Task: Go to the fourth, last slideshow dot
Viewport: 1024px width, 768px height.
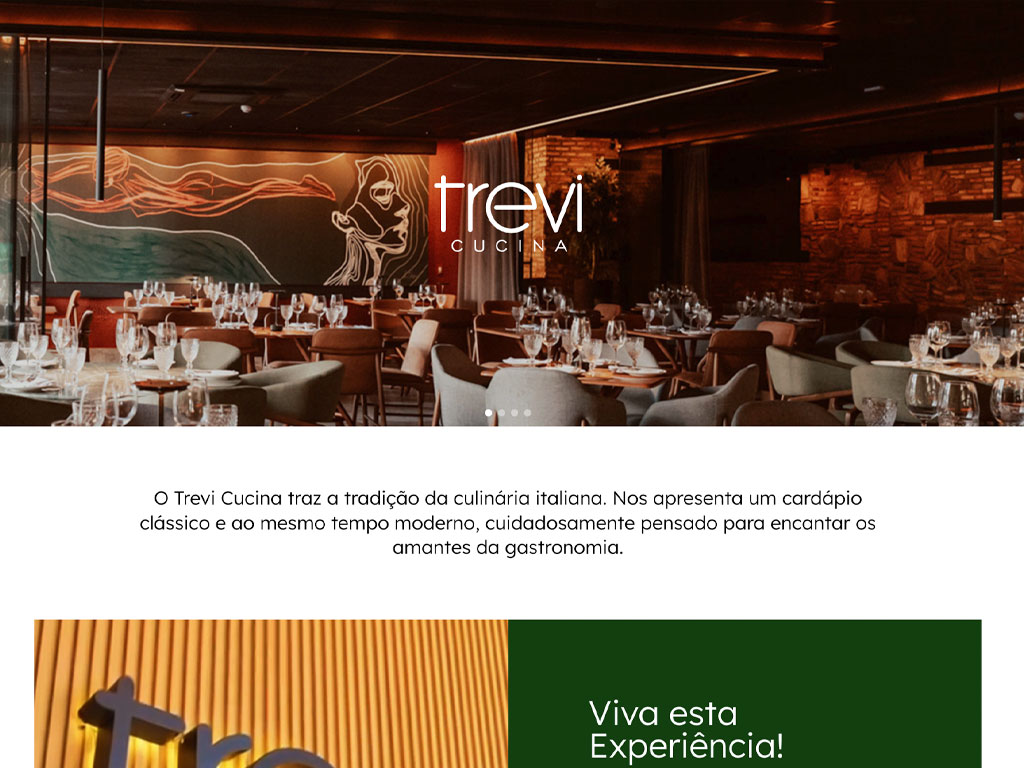Action: point(528,412)
